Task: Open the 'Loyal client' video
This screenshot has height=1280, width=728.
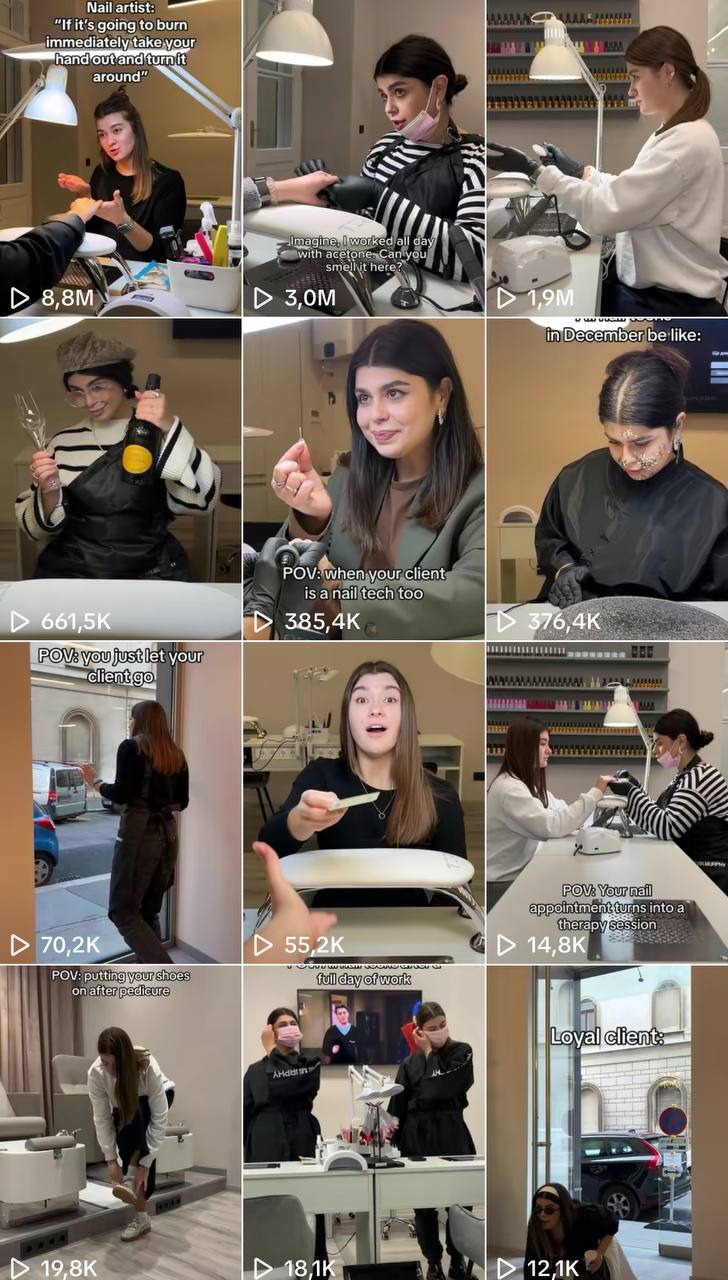Action: [x=607, y=1120]
